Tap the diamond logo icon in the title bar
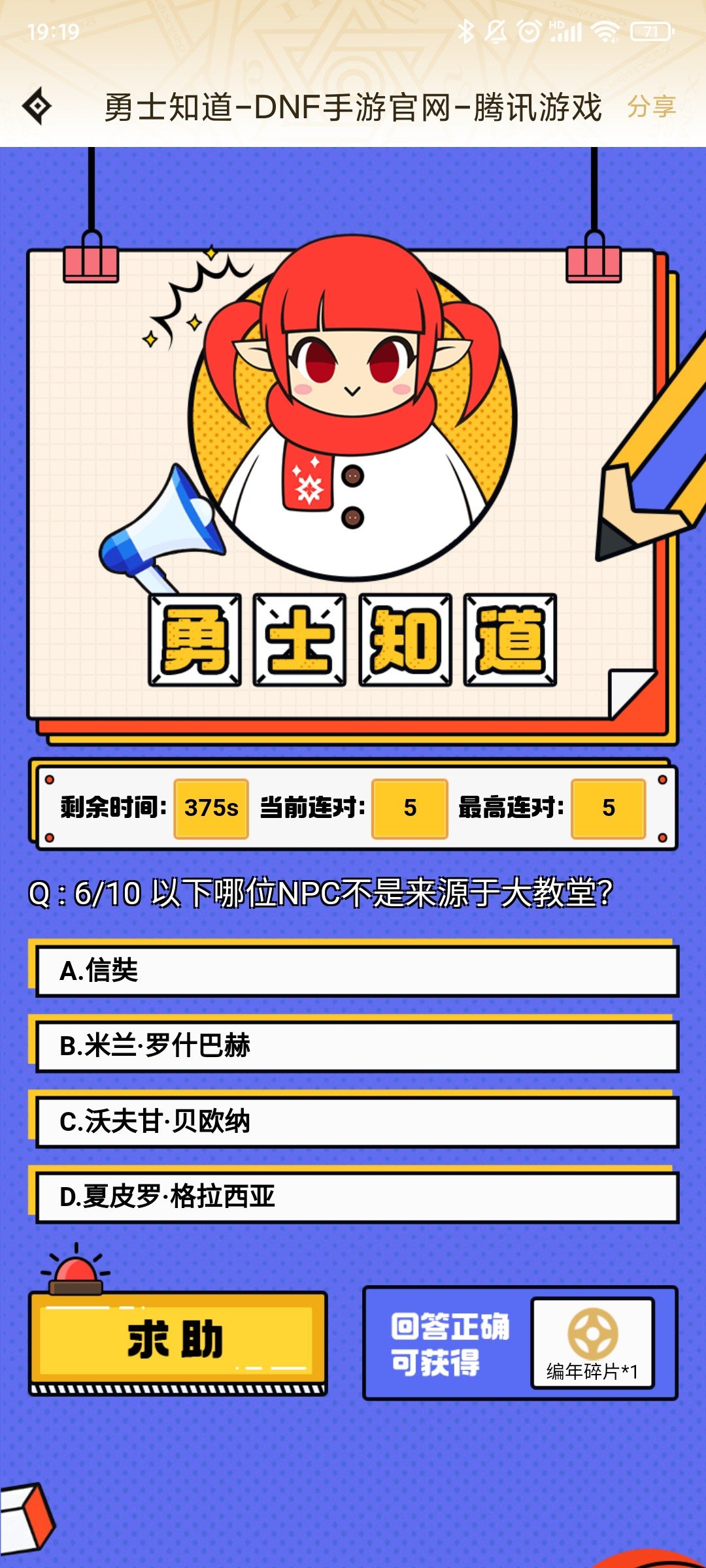This screenshot has width=706, height=1568. tap(37, 105)
